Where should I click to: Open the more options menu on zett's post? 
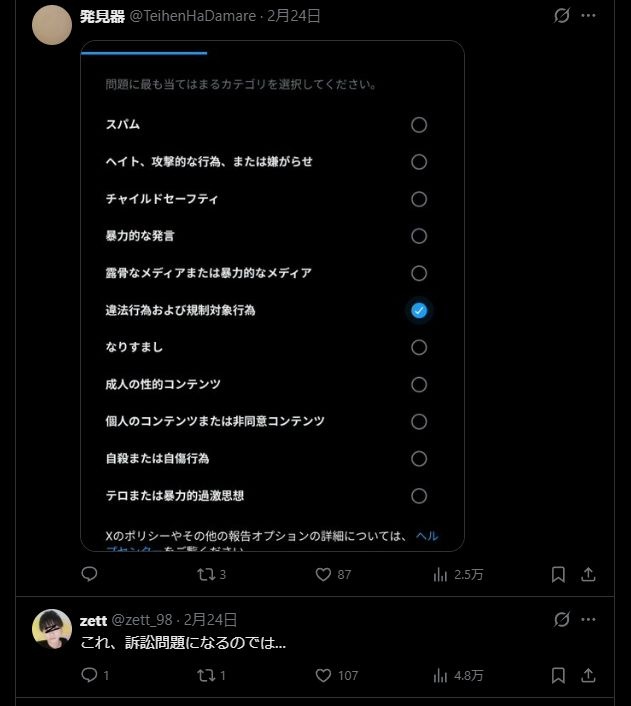coord(589,620)
